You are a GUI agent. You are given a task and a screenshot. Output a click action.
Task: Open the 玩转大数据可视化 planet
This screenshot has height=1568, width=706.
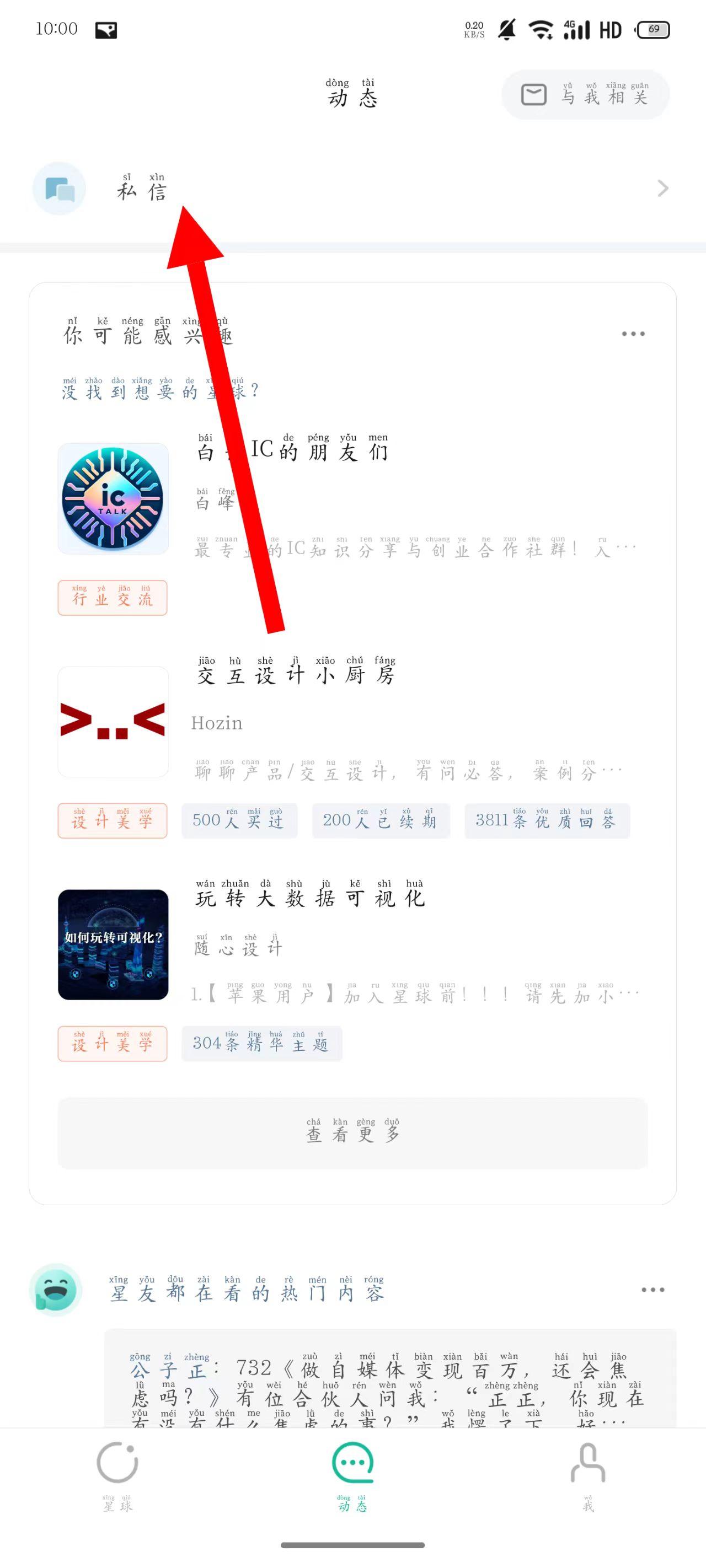click(x=352, y=944)
